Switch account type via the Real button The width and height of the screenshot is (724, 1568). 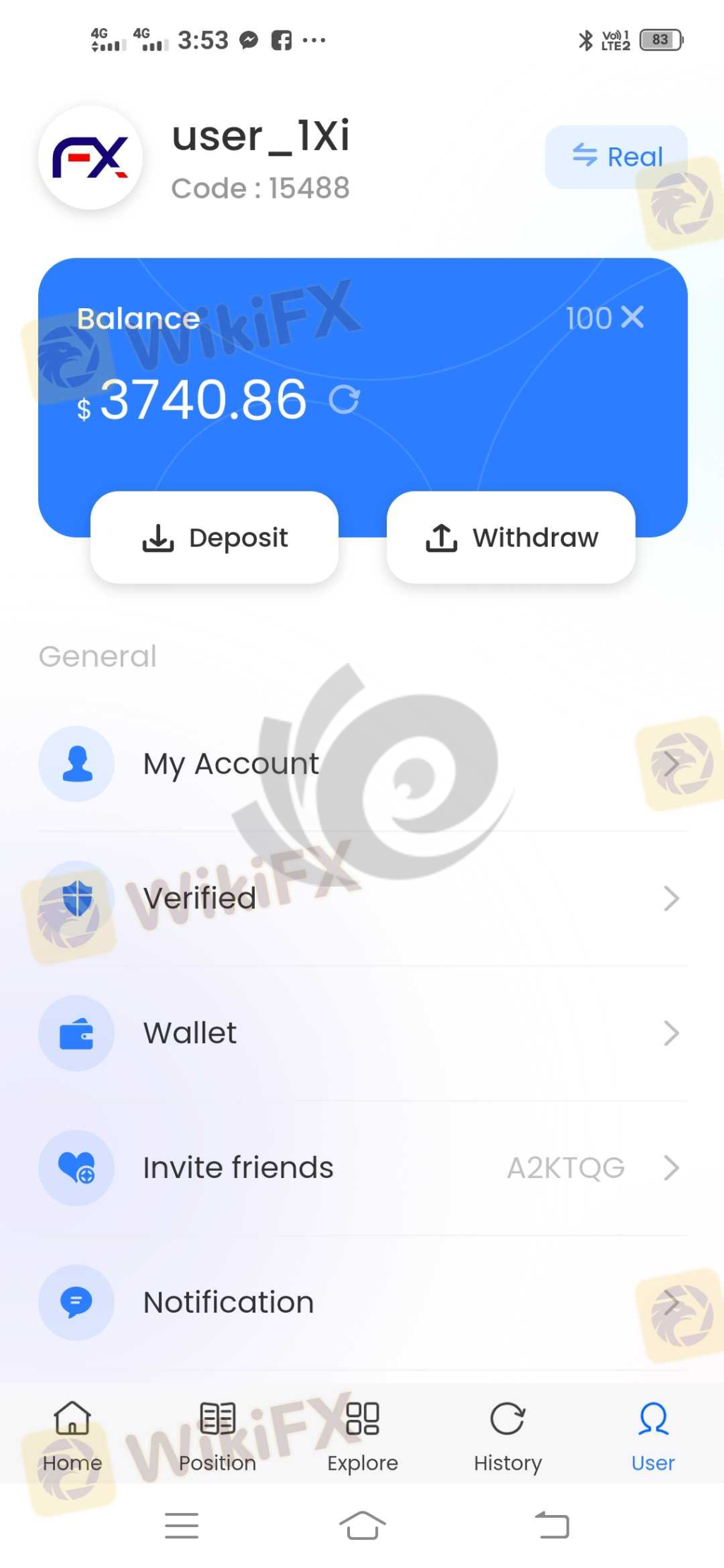click(616, 157)
